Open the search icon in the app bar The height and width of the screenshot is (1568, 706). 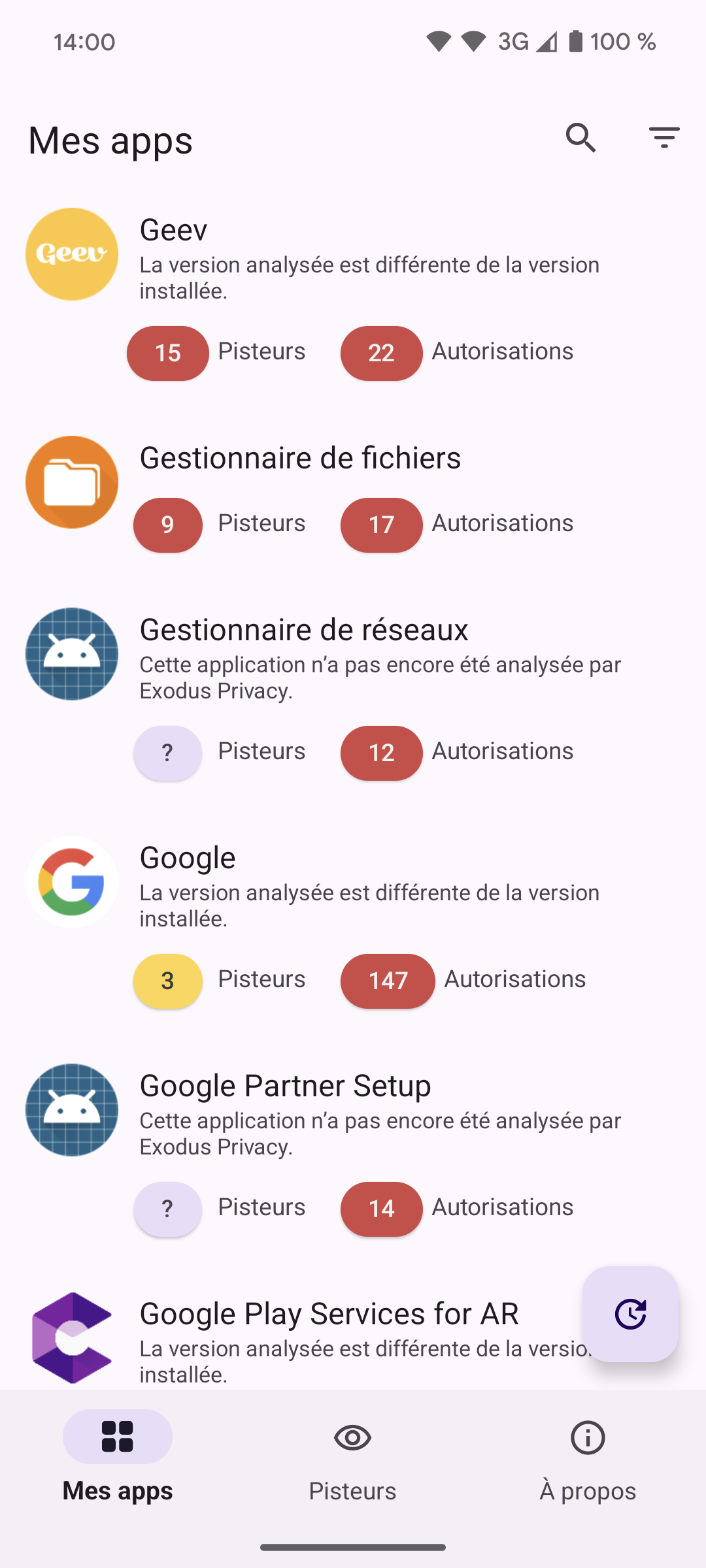(580, 138)
